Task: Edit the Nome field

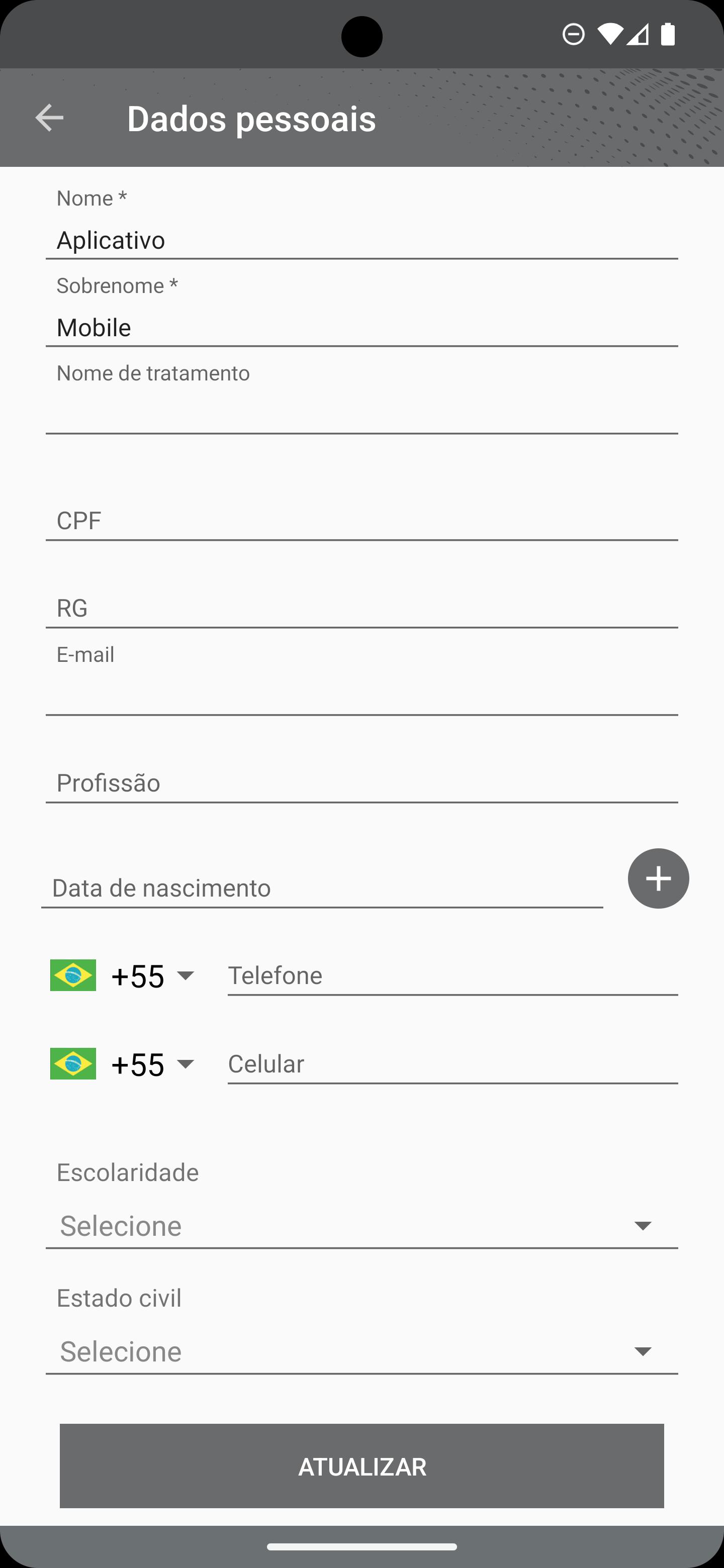Action: click(x=361, y=240)
